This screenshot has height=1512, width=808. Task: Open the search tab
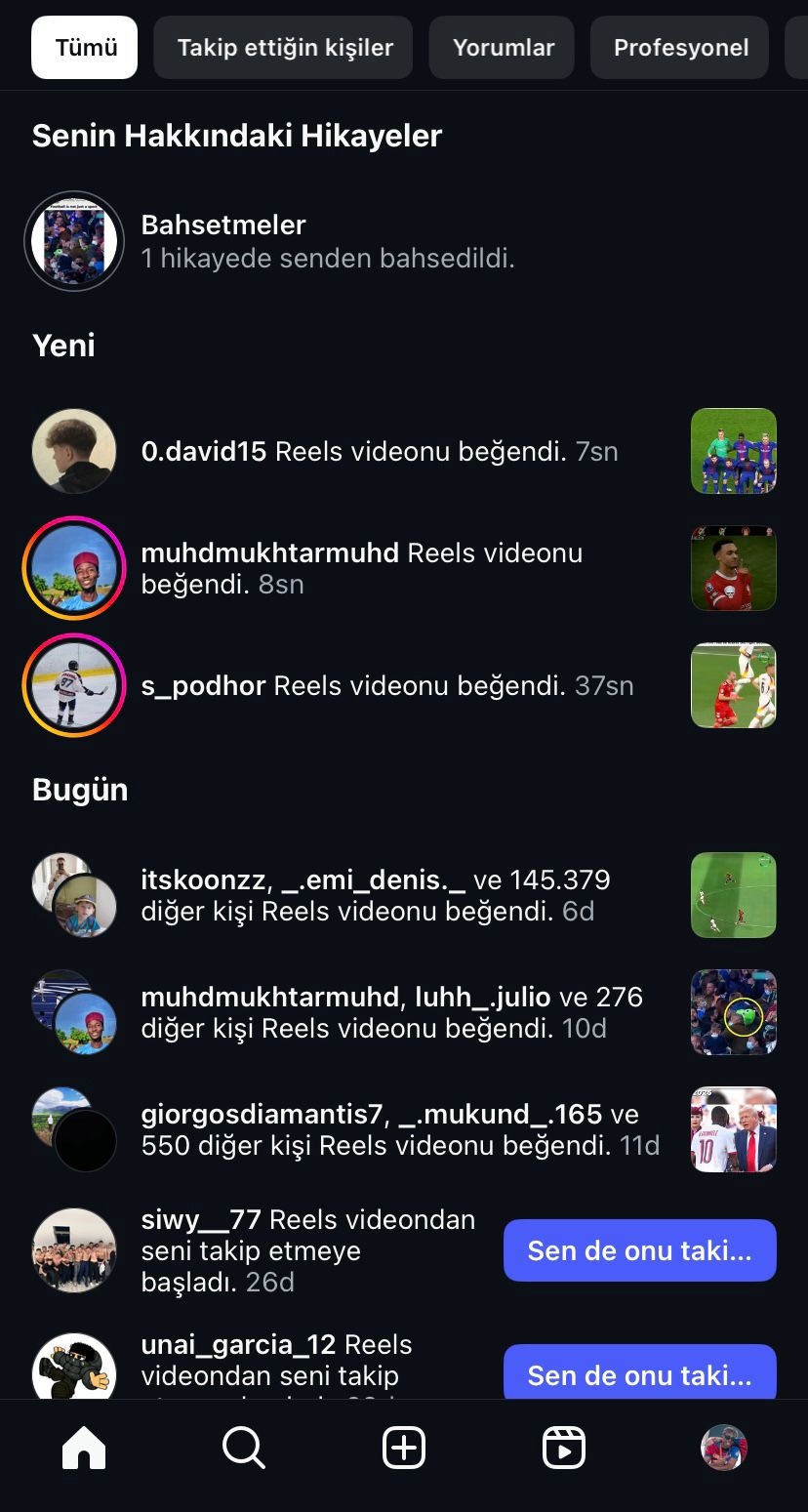coord(244,1448)
